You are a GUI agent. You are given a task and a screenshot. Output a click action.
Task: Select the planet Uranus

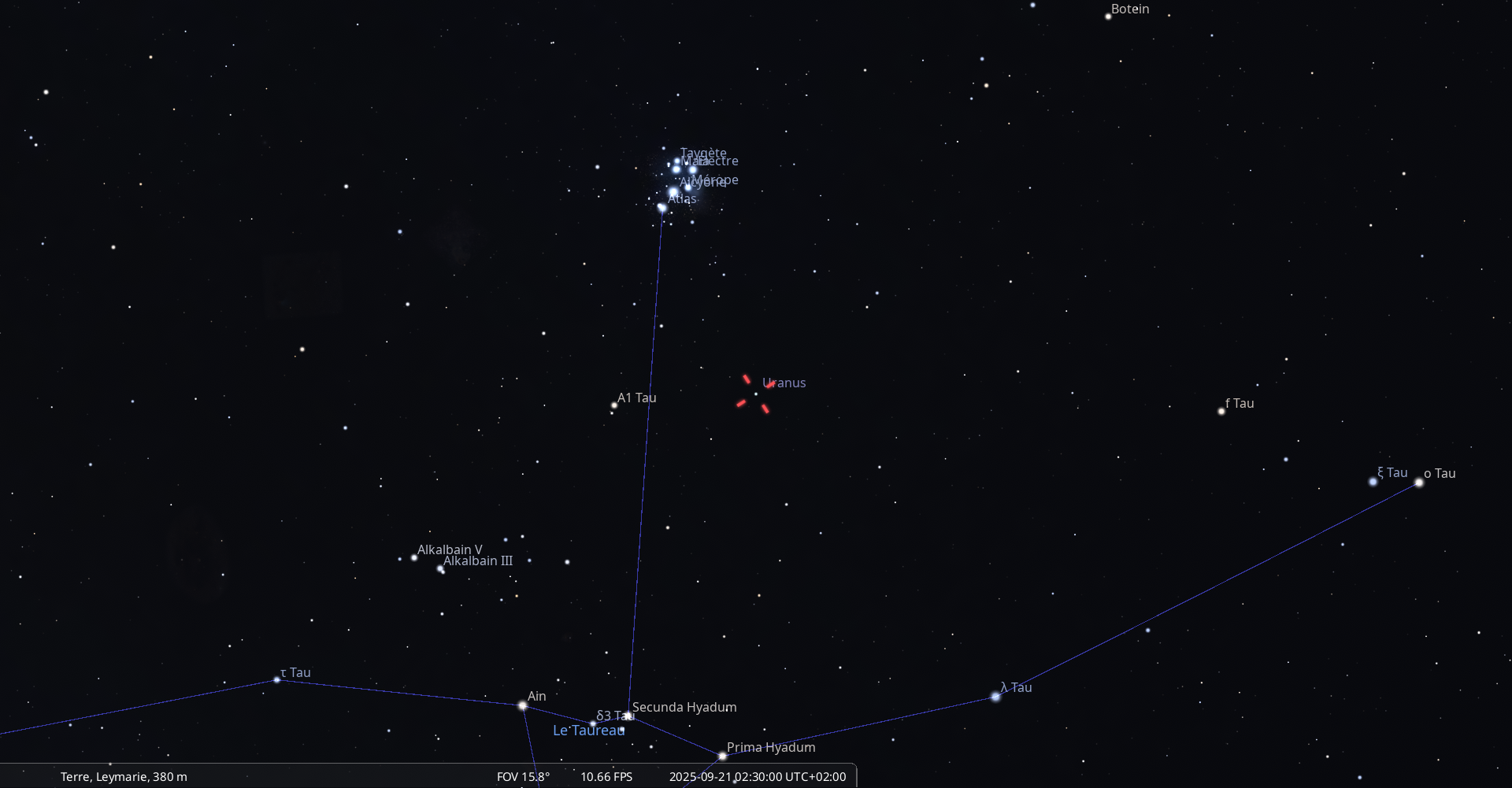point(755,394)
